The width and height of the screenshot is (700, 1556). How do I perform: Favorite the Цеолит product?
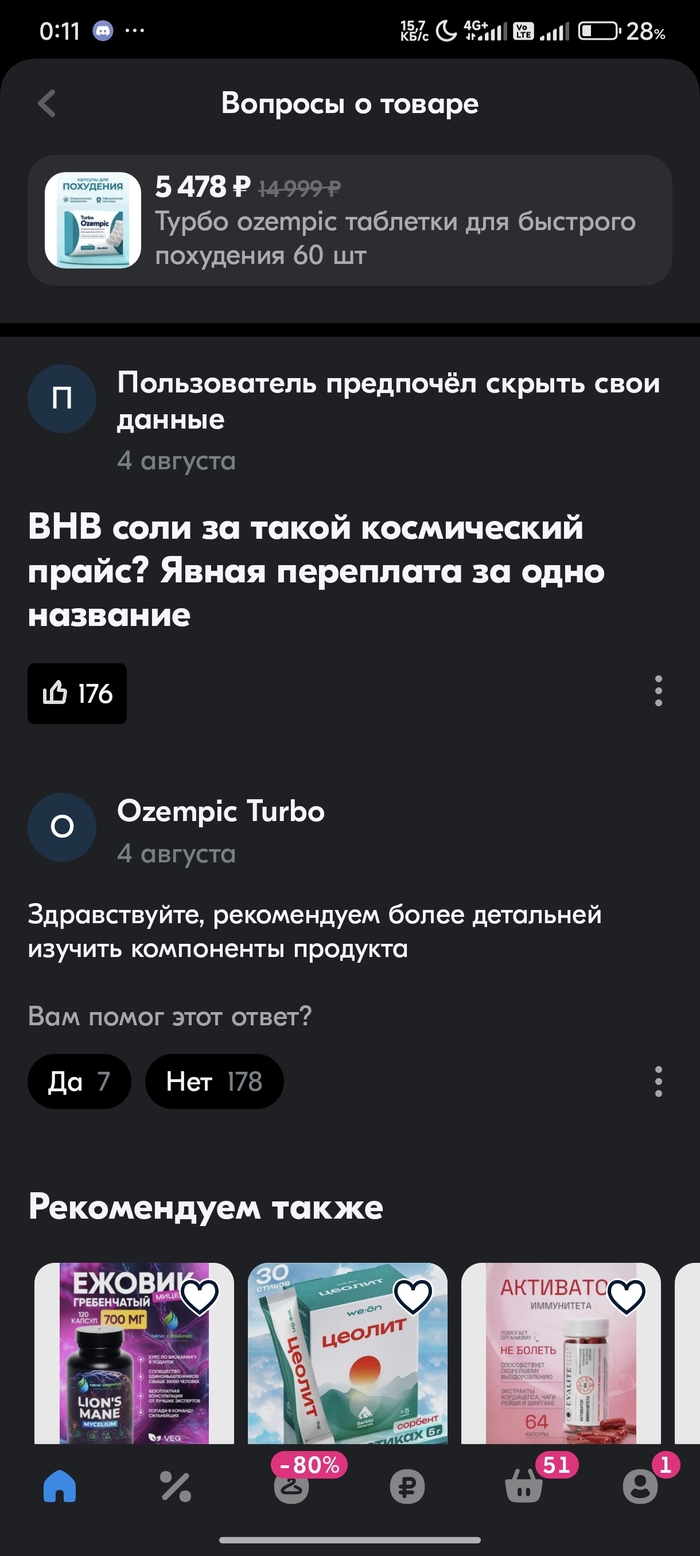pyautogui.click(x=413, y=1297)
